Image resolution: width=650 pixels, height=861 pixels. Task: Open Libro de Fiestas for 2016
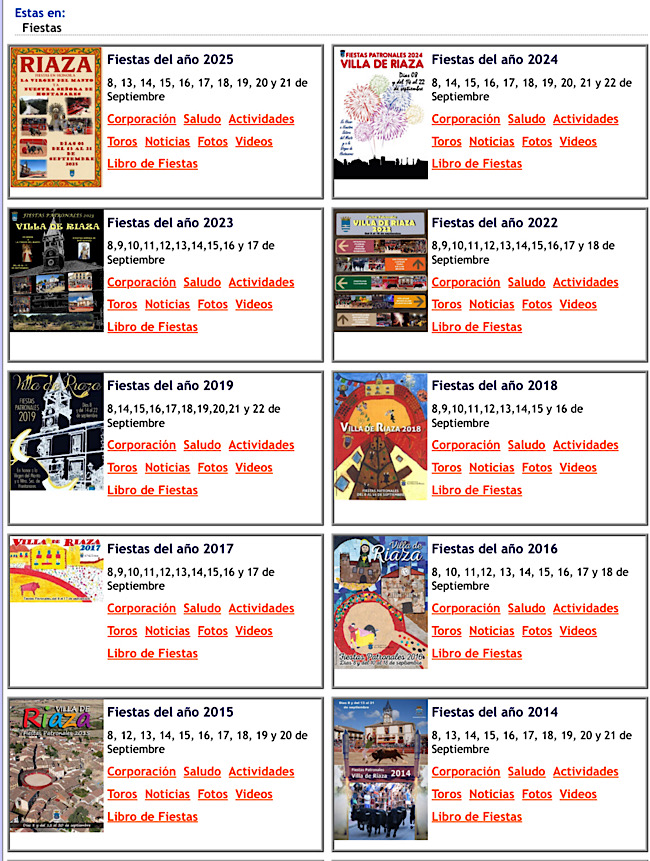point(476,653)
